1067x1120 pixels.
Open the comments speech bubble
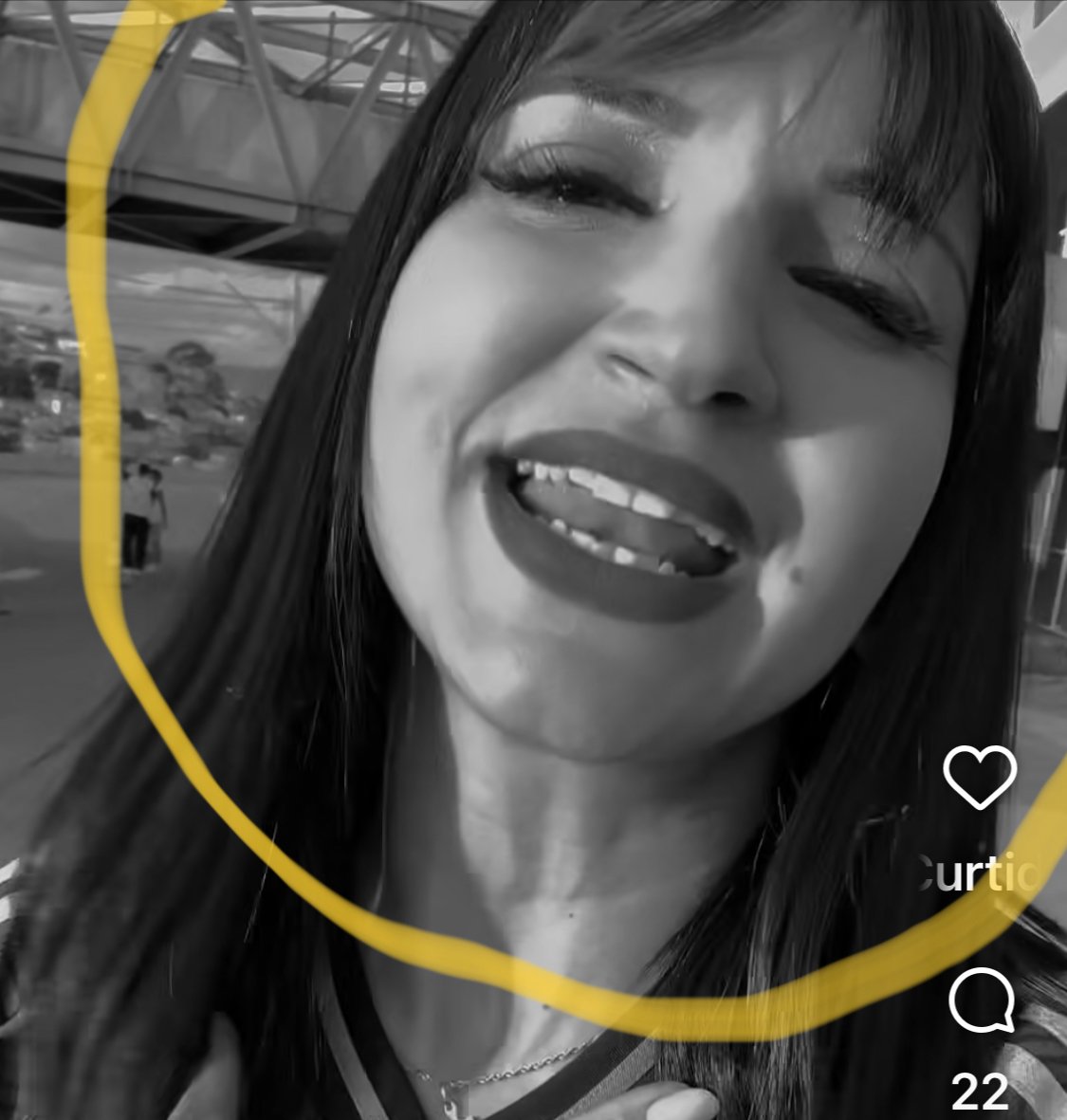(x=982, y=1002)
